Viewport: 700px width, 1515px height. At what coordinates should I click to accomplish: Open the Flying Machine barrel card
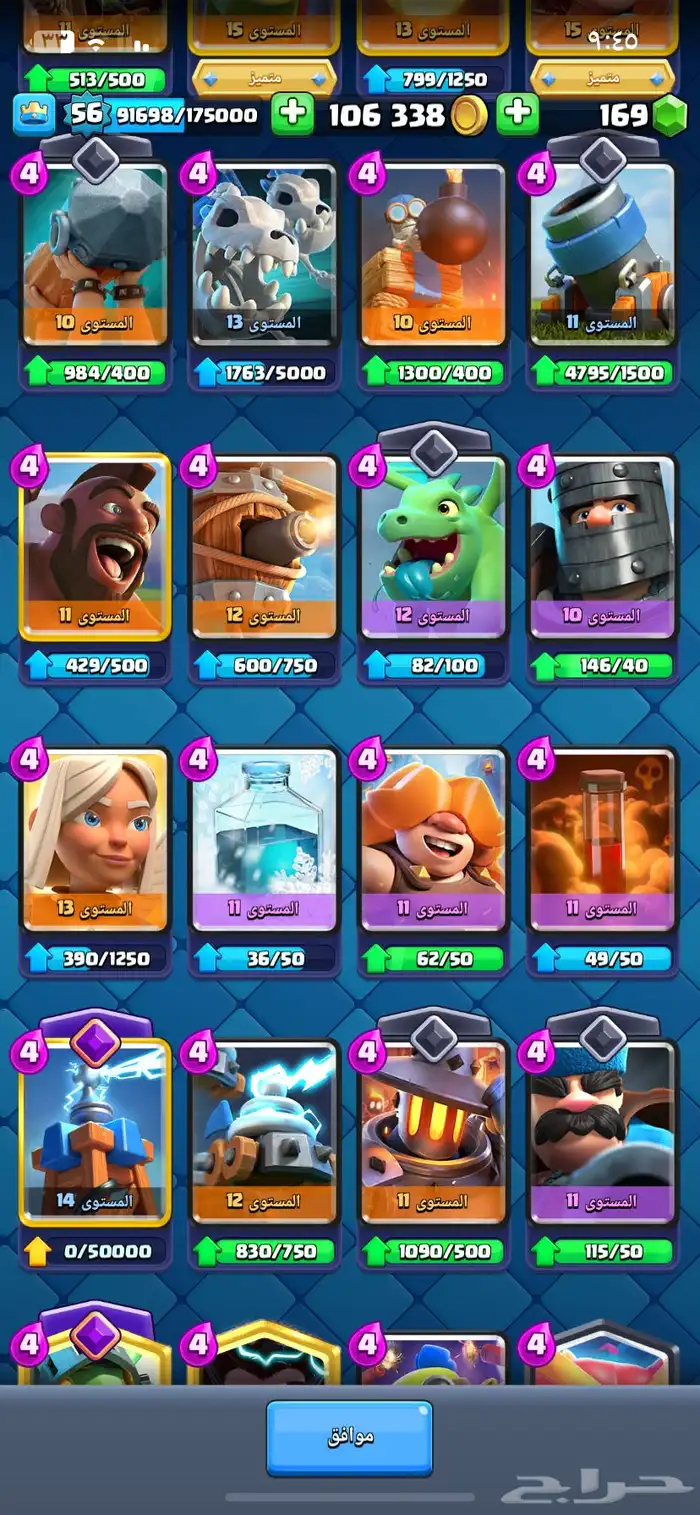tap(264, 546)
